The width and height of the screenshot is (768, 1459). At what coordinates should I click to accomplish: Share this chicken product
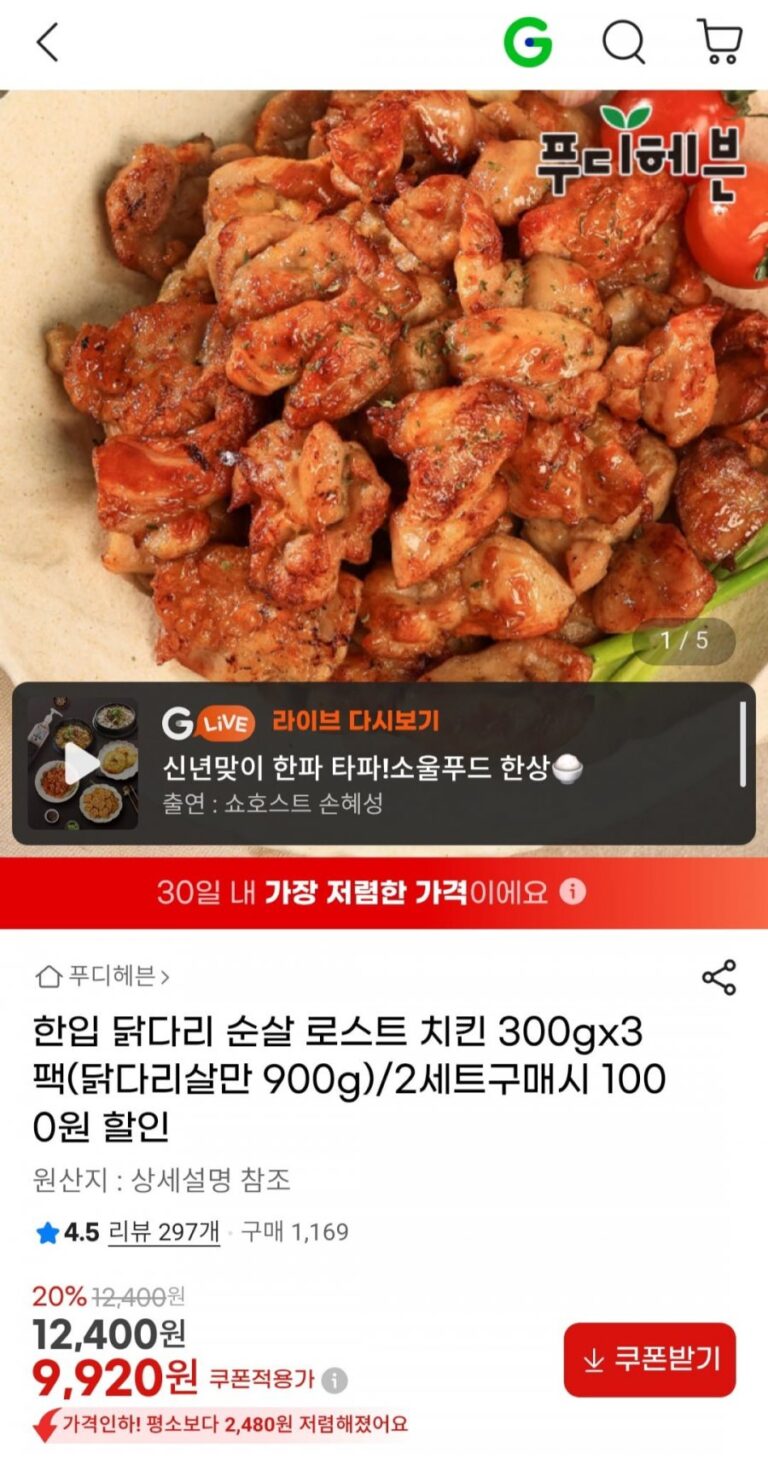click(719, 977)
